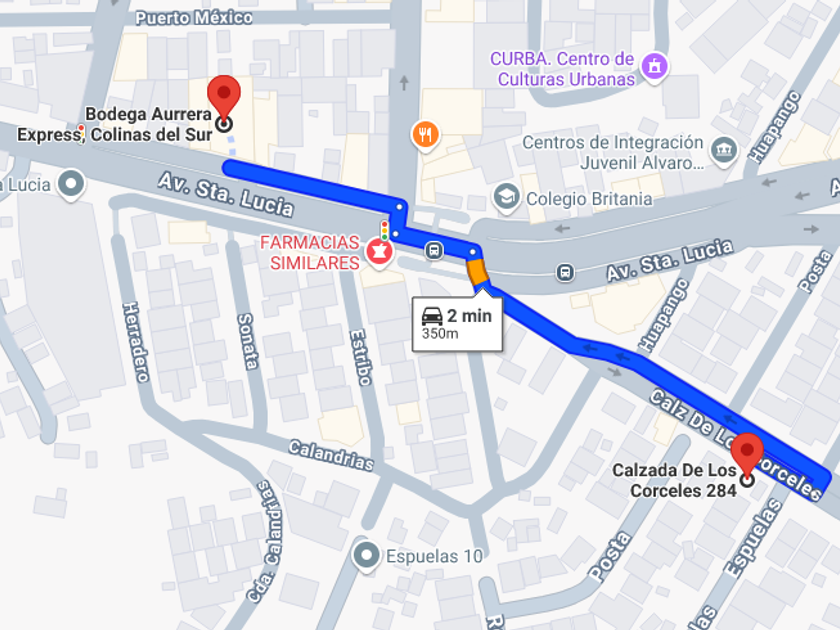Image resolution: width=840 pixels, height=630 pixels.
Task: Tap the Espuelas 10 location pin
Action: (x=366, y=556)
